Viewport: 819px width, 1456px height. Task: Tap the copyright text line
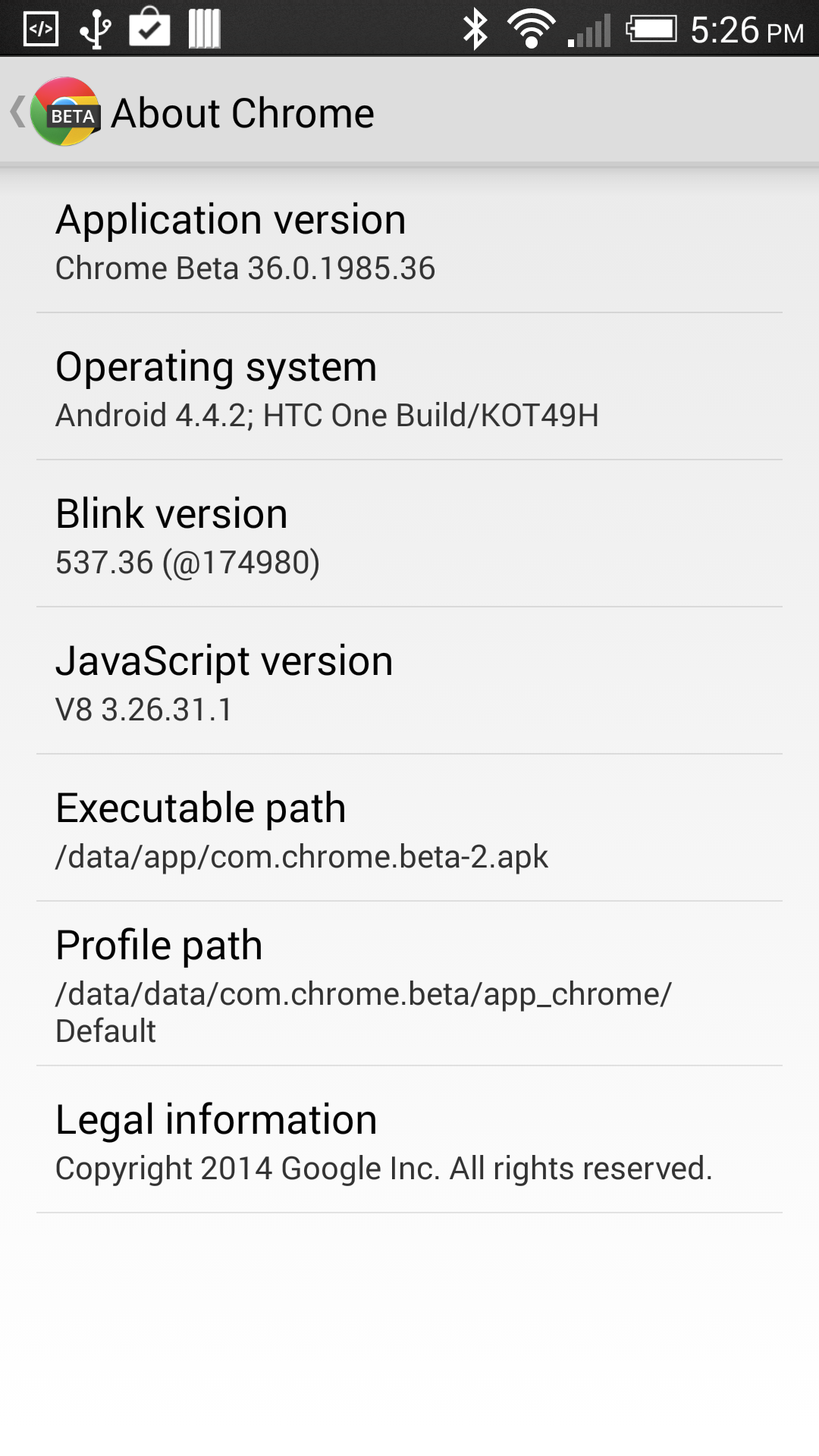point(384,1168)
